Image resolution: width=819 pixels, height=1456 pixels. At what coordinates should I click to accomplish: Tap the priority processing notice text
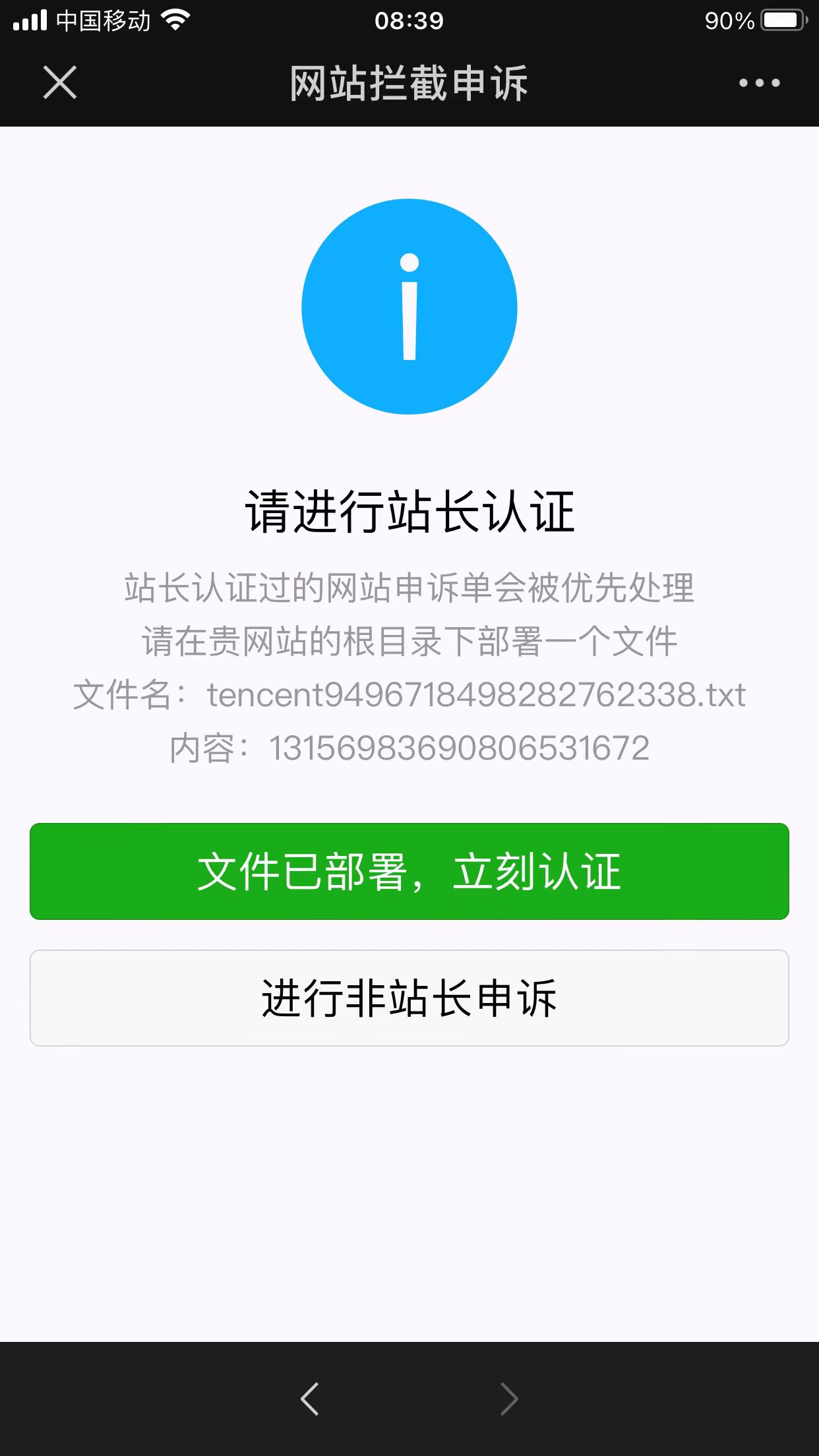(409, 588)
